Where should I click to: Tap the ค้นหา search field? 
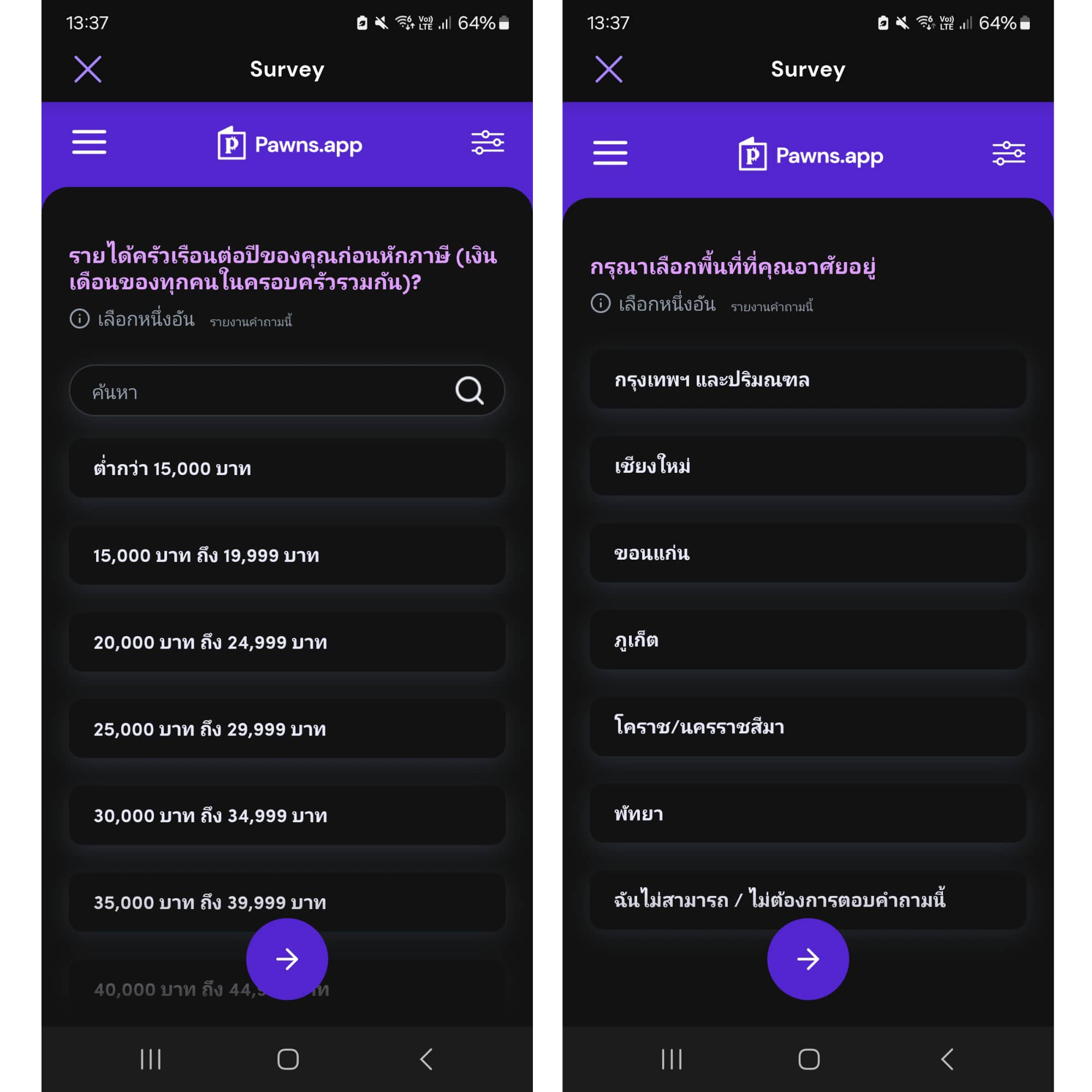coord(266,391)
